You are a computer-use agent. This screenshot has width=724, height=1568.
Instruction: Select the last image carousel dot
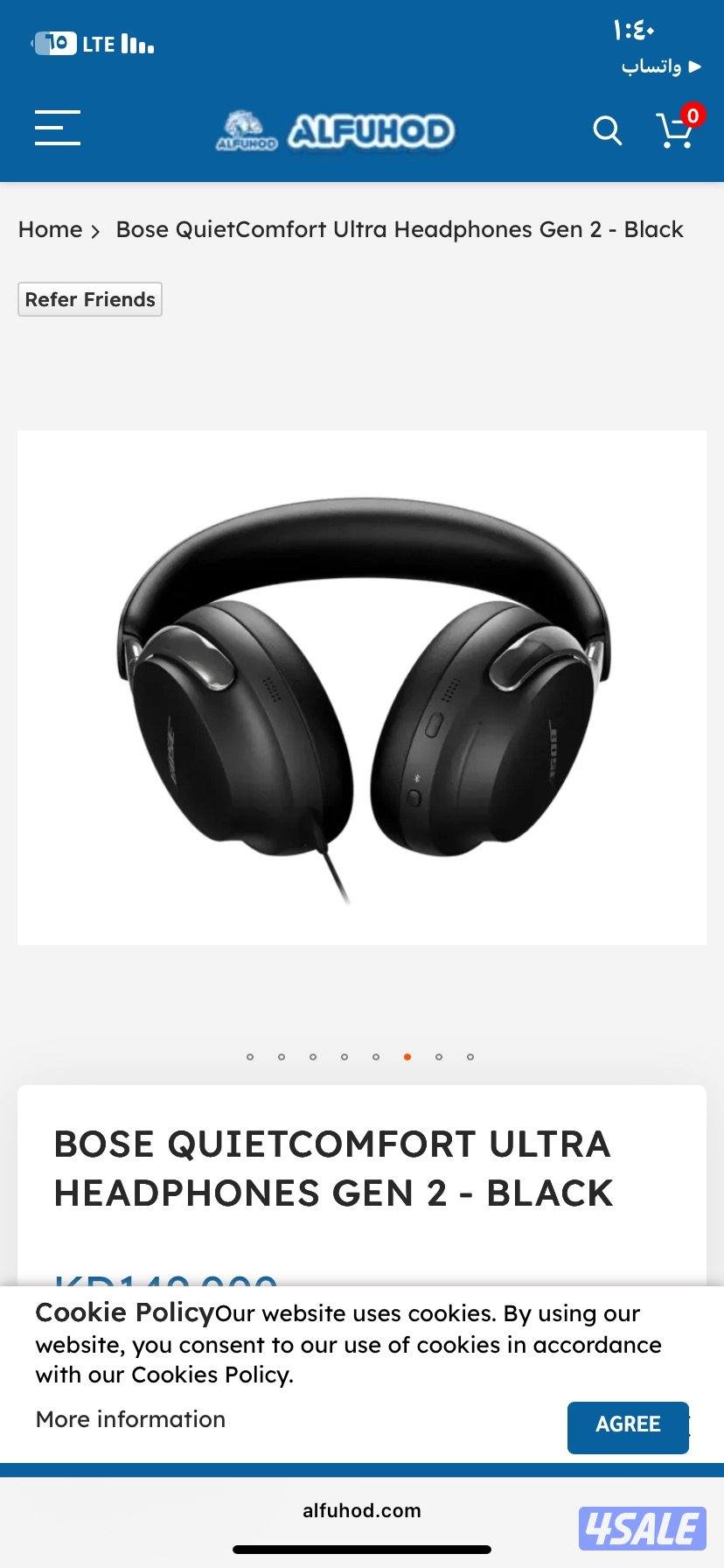470,1057
